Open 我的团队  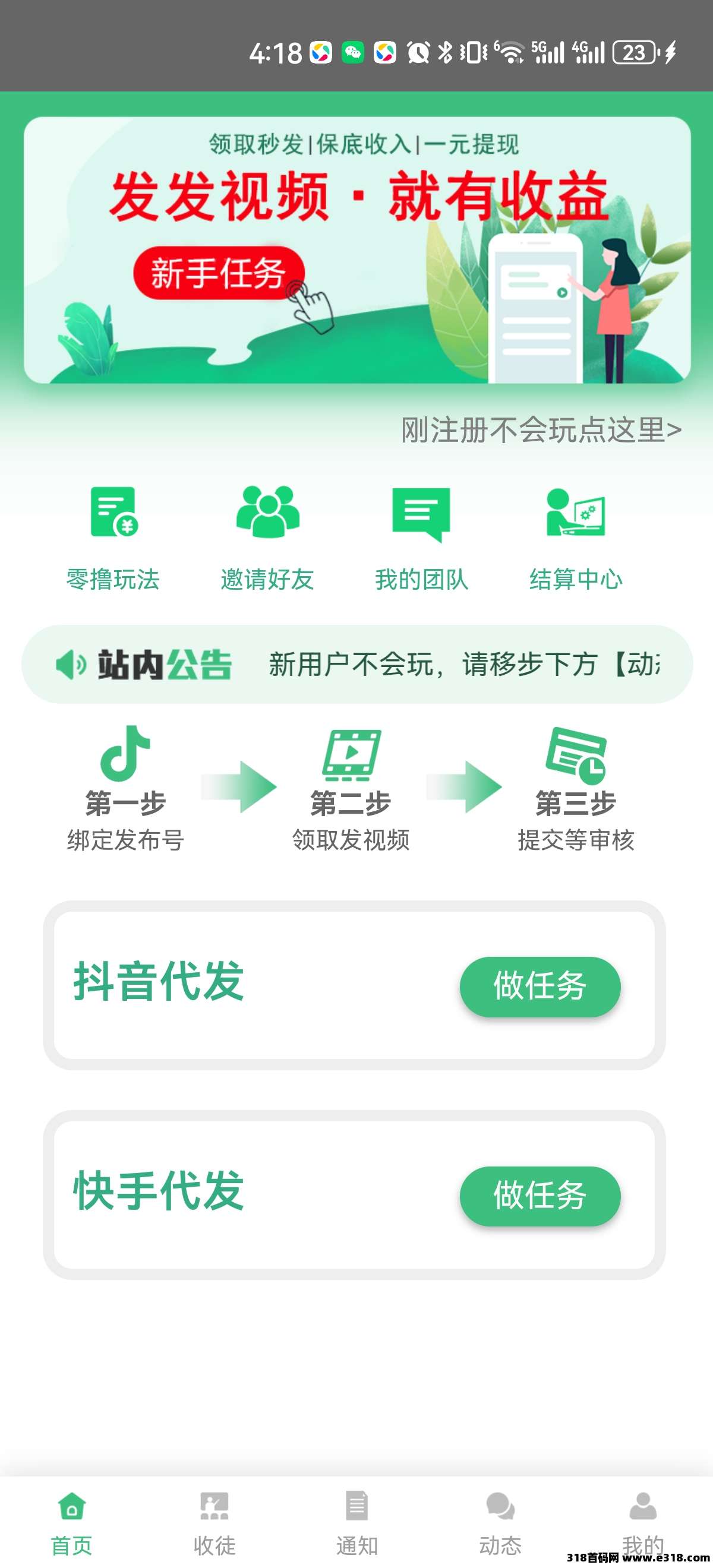(x=421, y=539)
